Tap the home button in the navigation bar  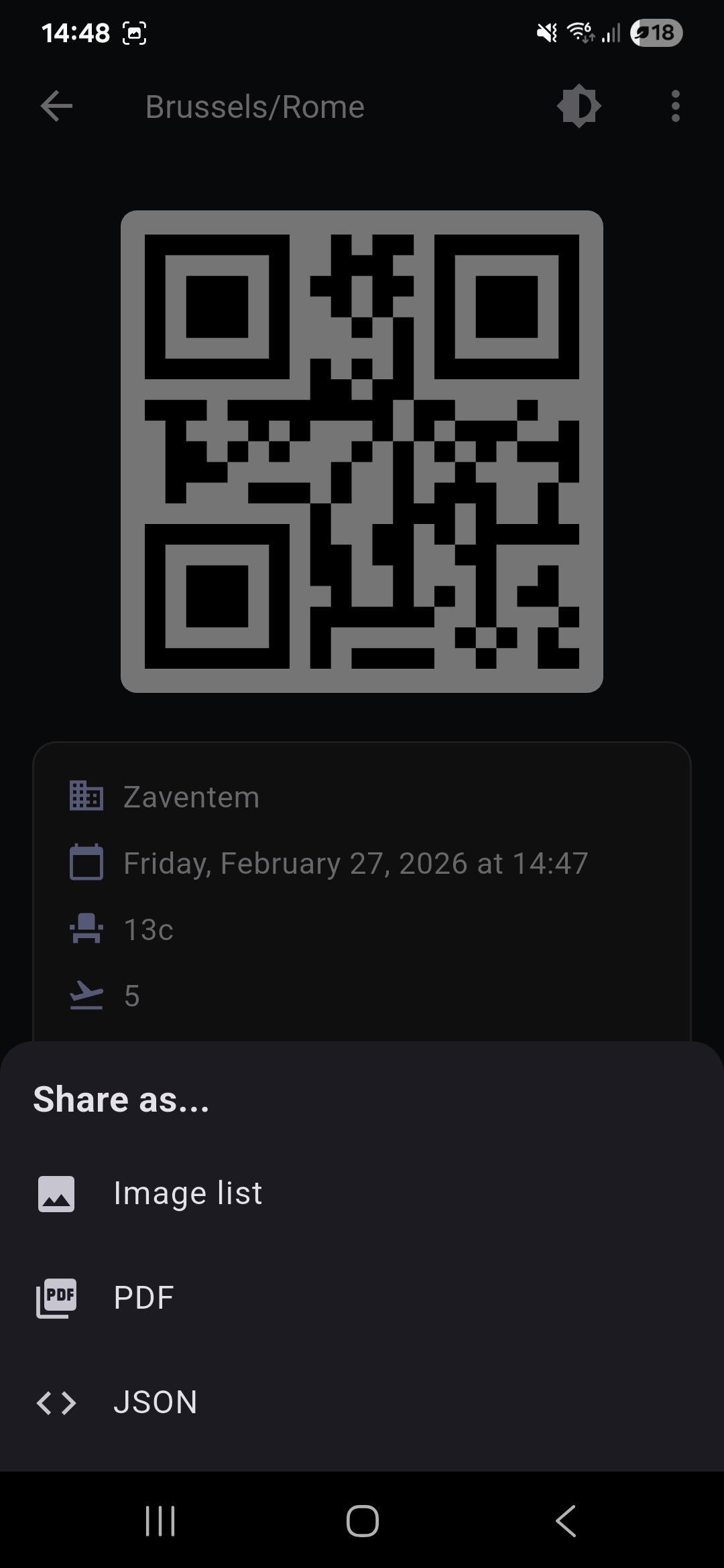(x=361, y=1521)
